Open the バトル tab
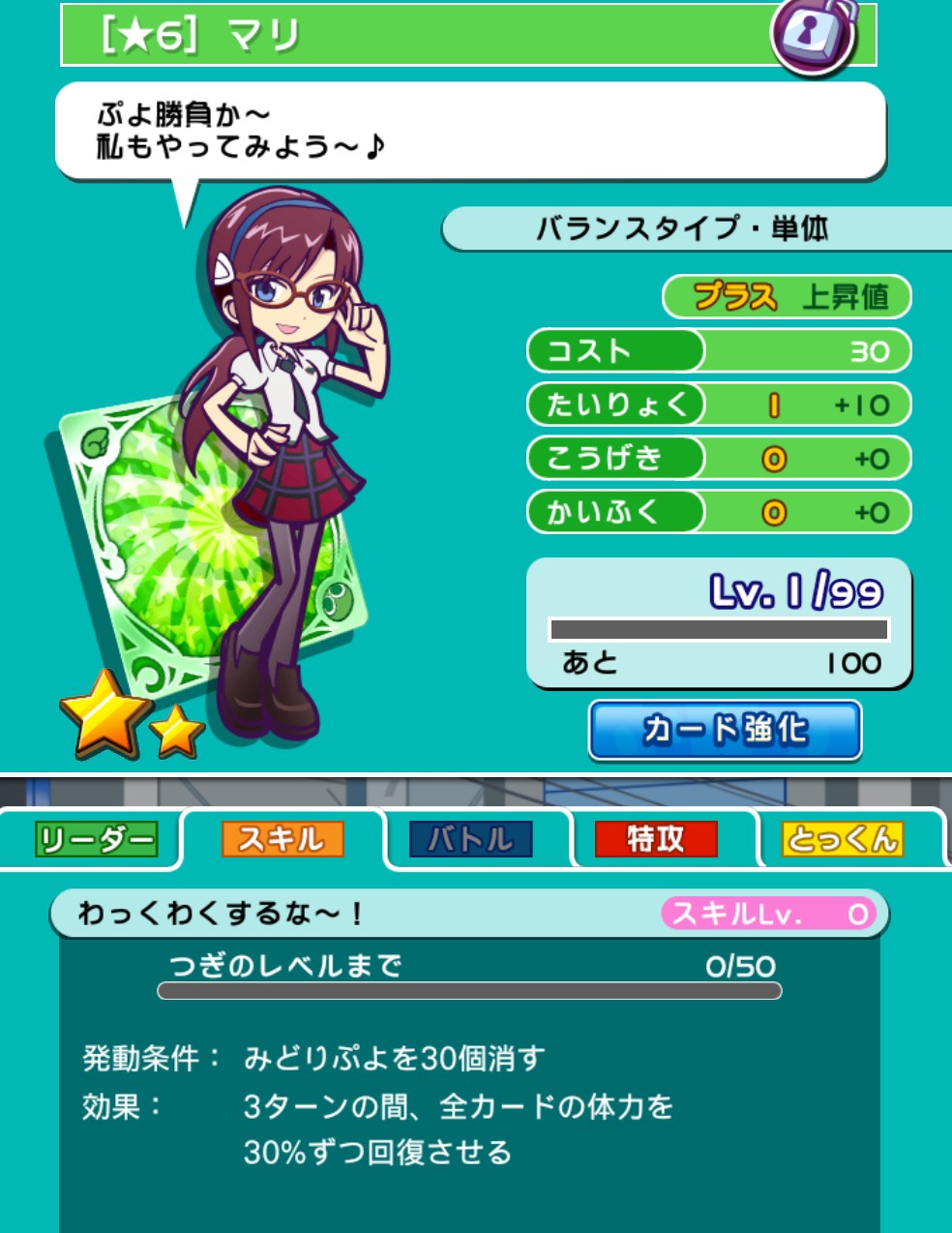The image size is (952, 1233). point(471,839)
